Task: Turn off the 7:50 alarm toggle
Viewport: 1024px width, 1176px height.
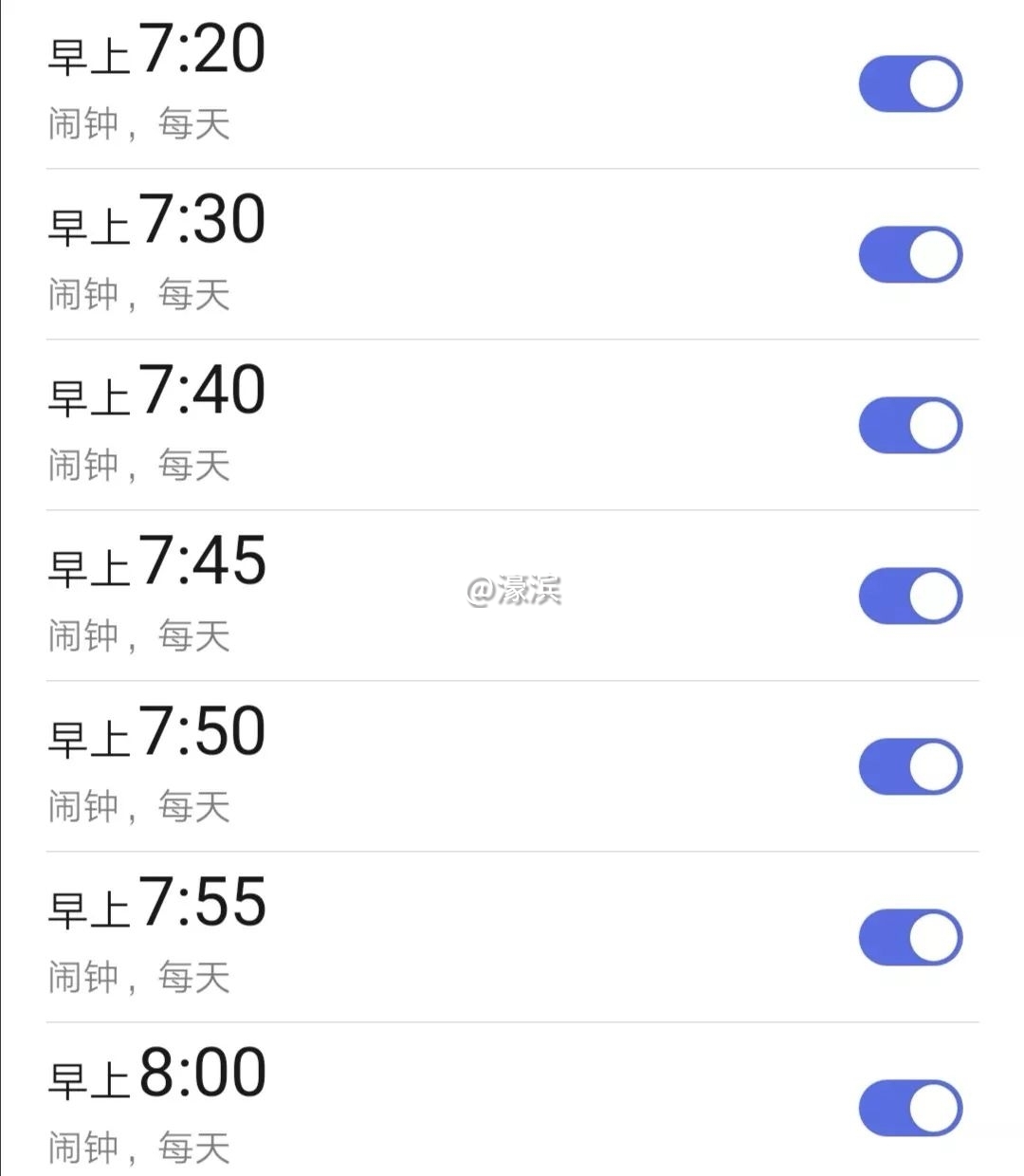Action: point(910,767)
